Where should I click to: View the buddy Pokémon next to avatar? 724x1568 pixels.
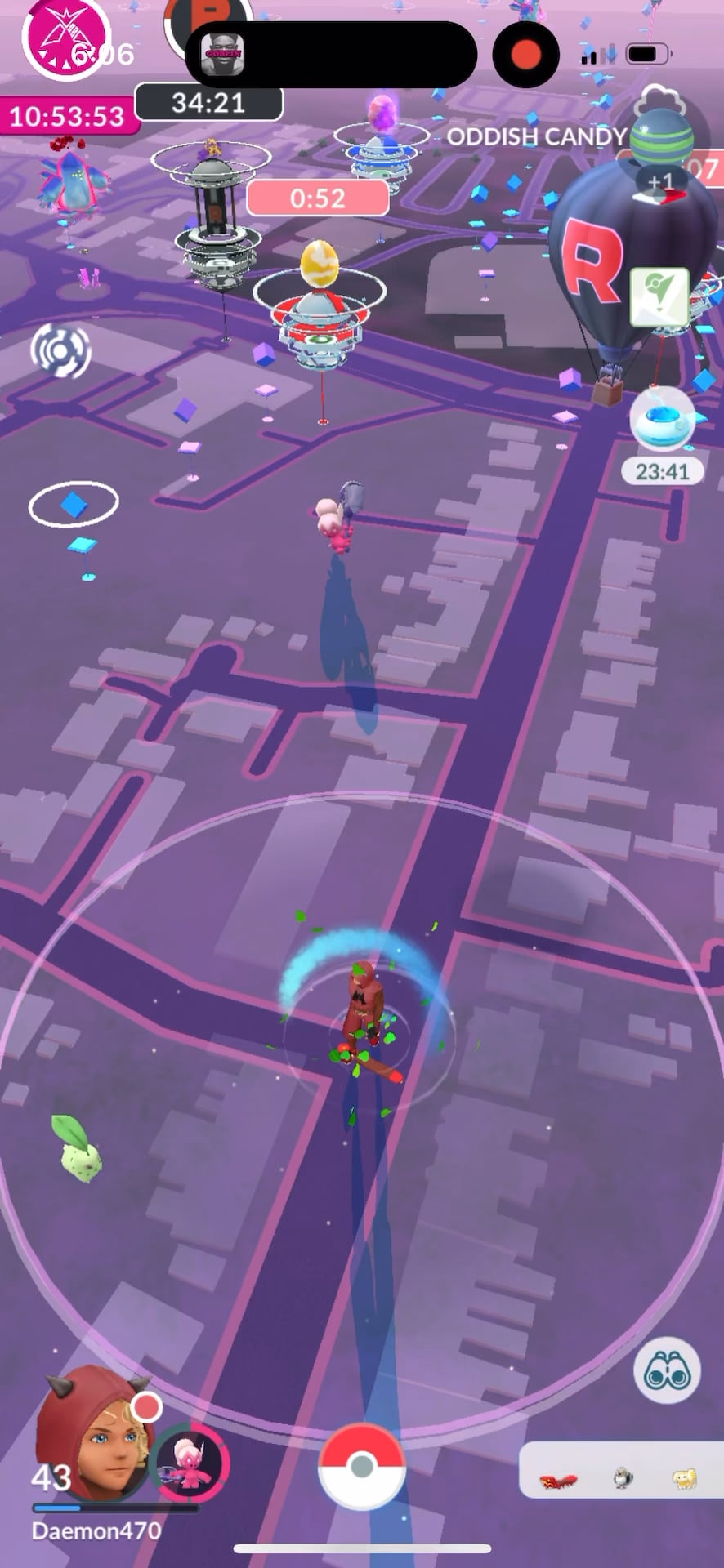click(190, 1462)
